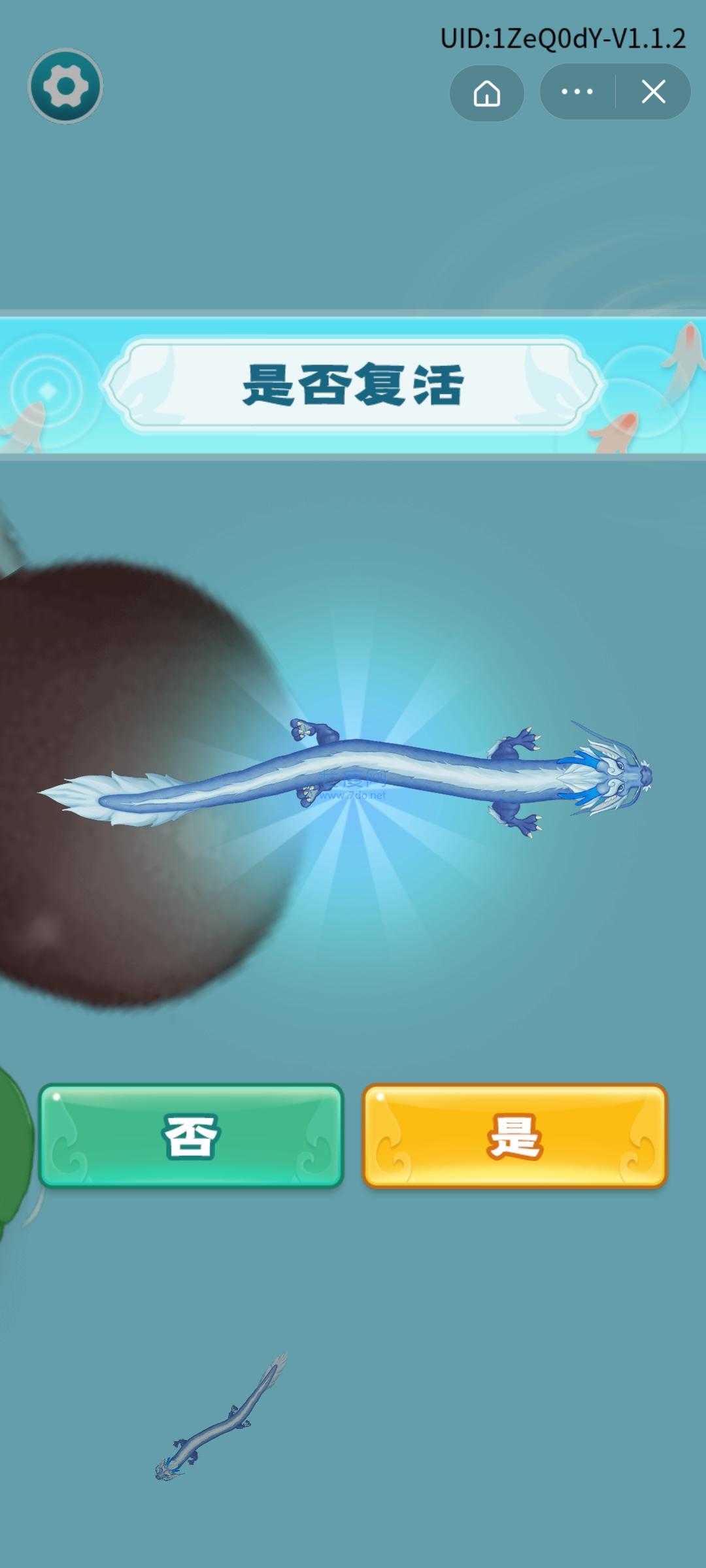
Task: Open the settings gear
Action: 65,86
